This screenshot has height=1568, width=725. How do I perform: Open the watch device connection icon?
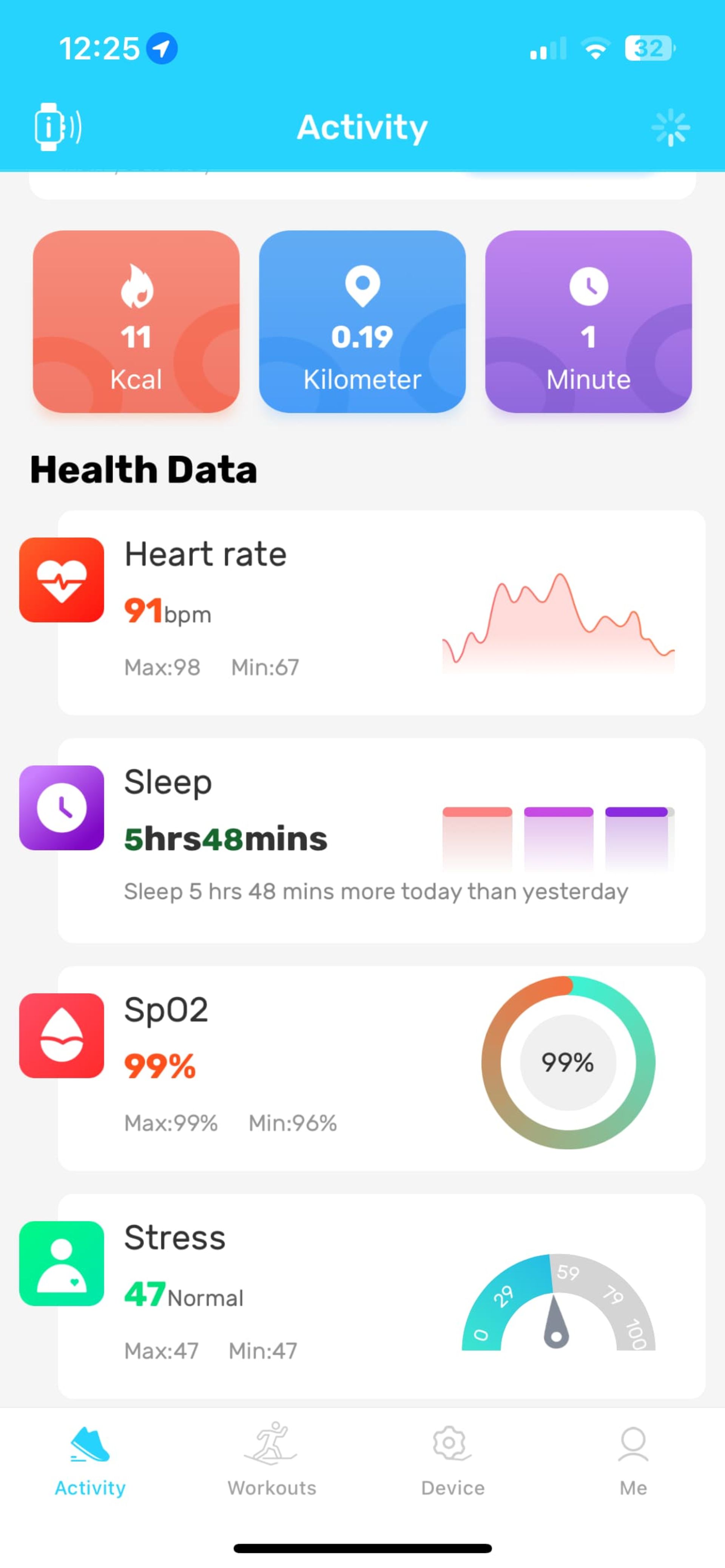click(x=57, y=127)
